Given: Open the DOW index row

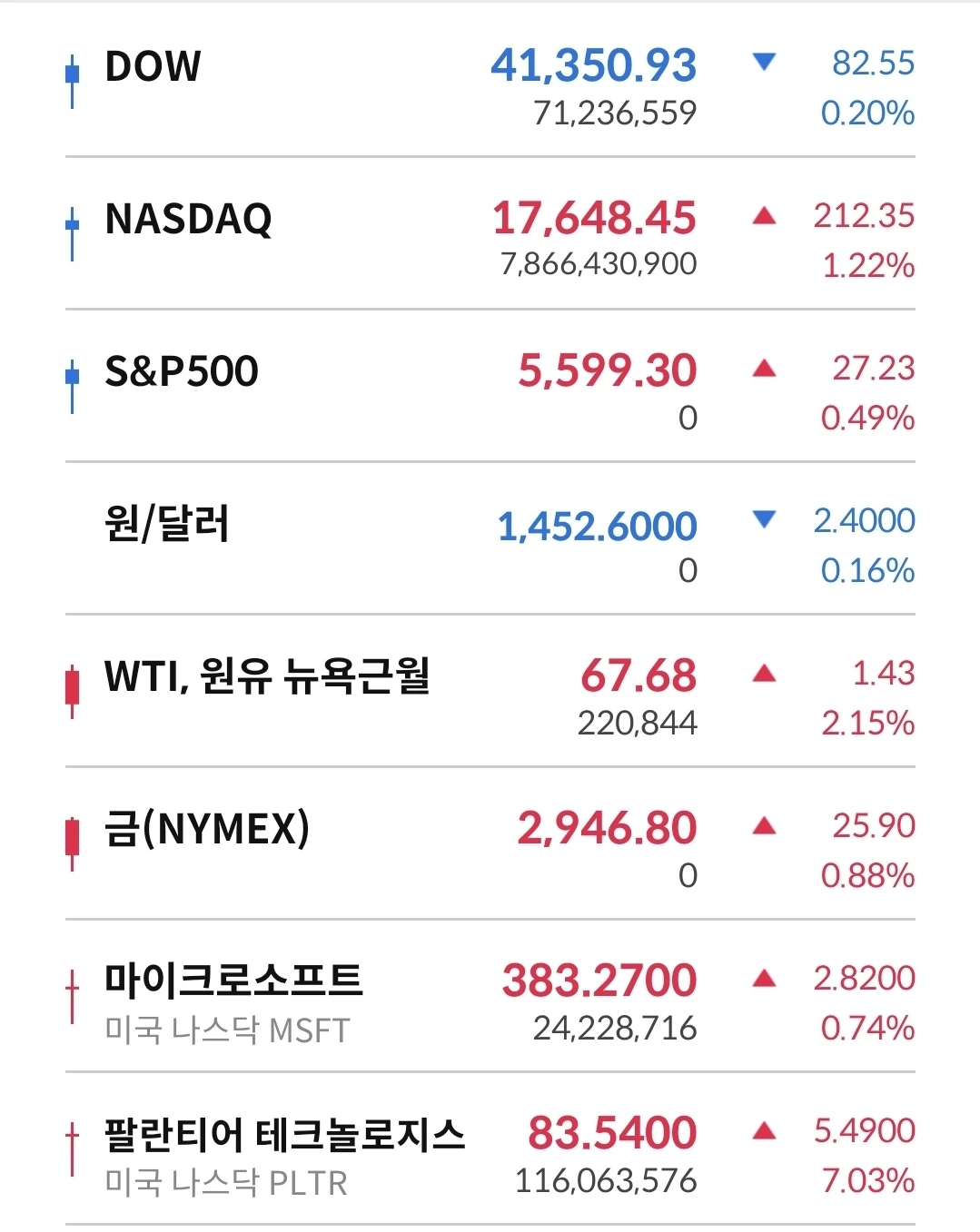Looking at the screenshot, I should [x=490, y=82].
